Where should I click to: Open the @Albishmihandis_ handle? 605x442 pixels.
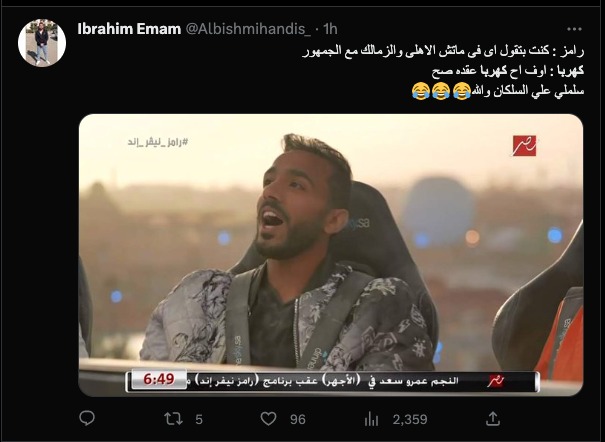pyautogui.click(x=251, y=27)
